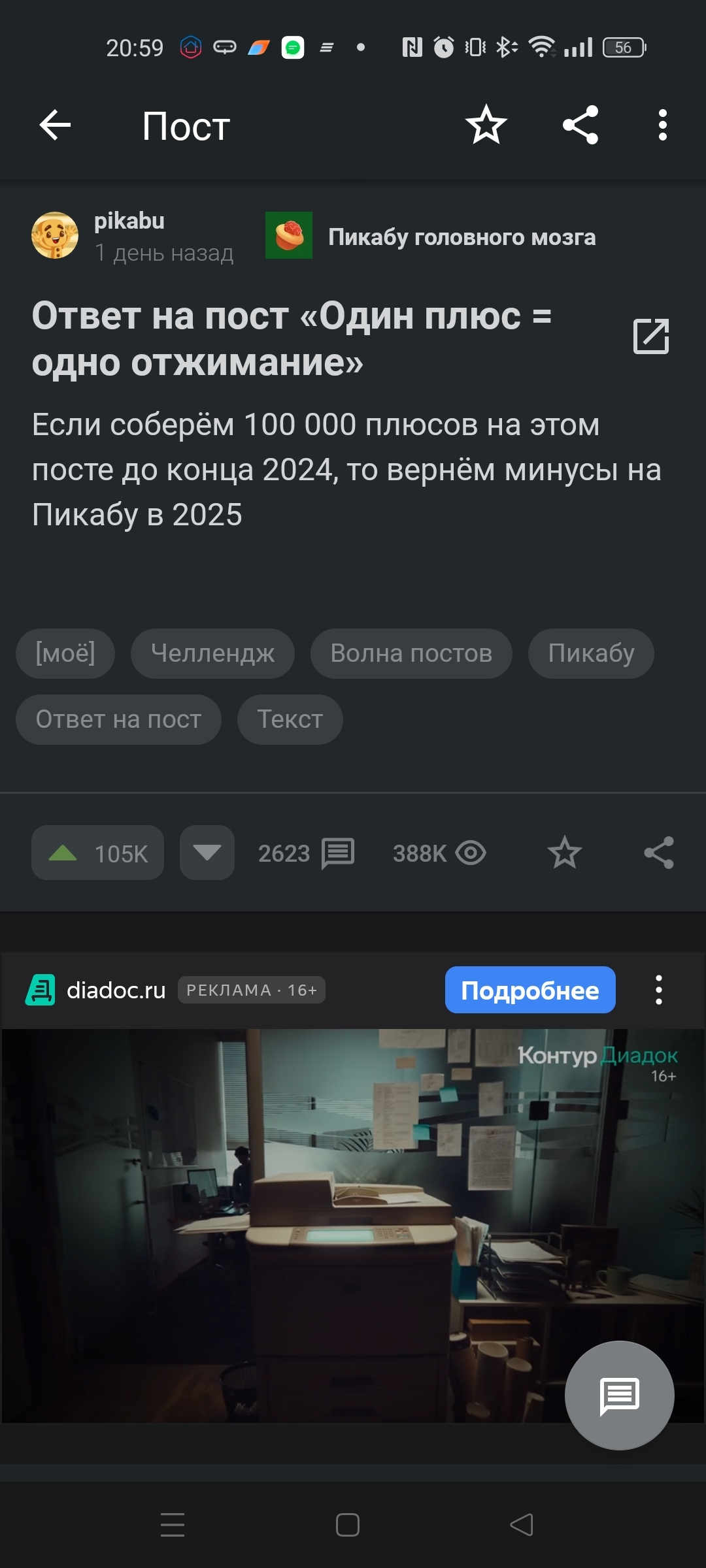Upvote the post showing 105K
Screen dimensions: 706x1568
97,853
